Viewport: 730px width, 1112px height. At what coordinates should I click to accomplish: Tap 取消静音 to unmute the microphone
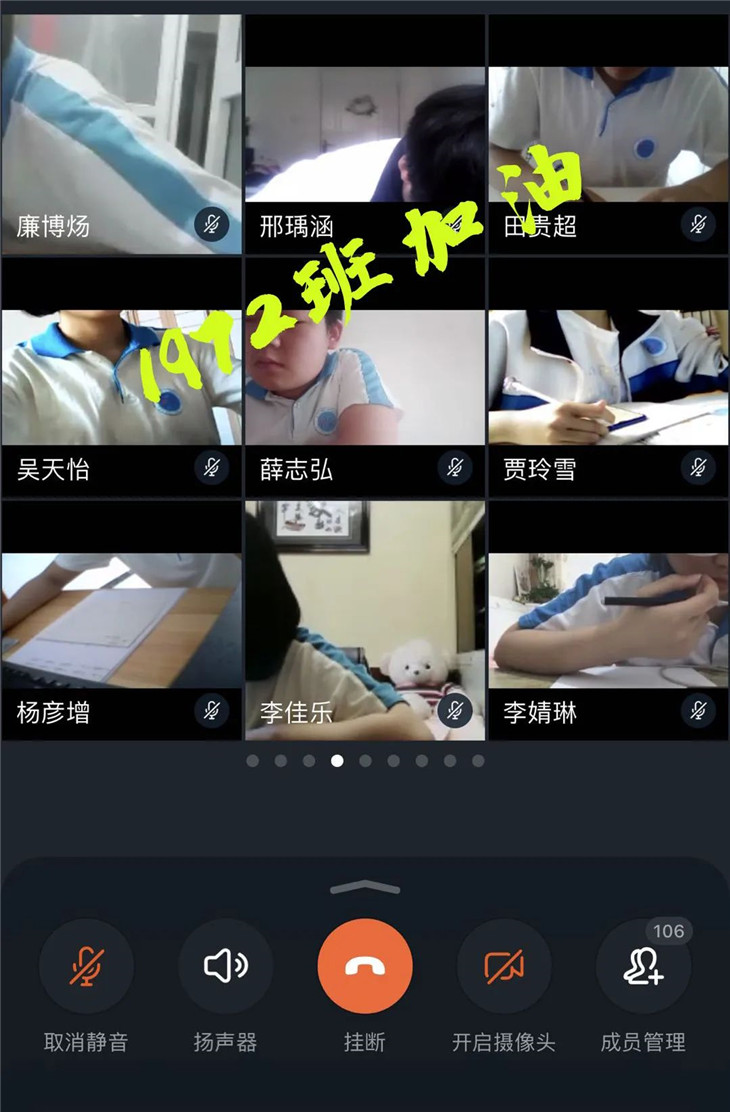tap(86, 967)
